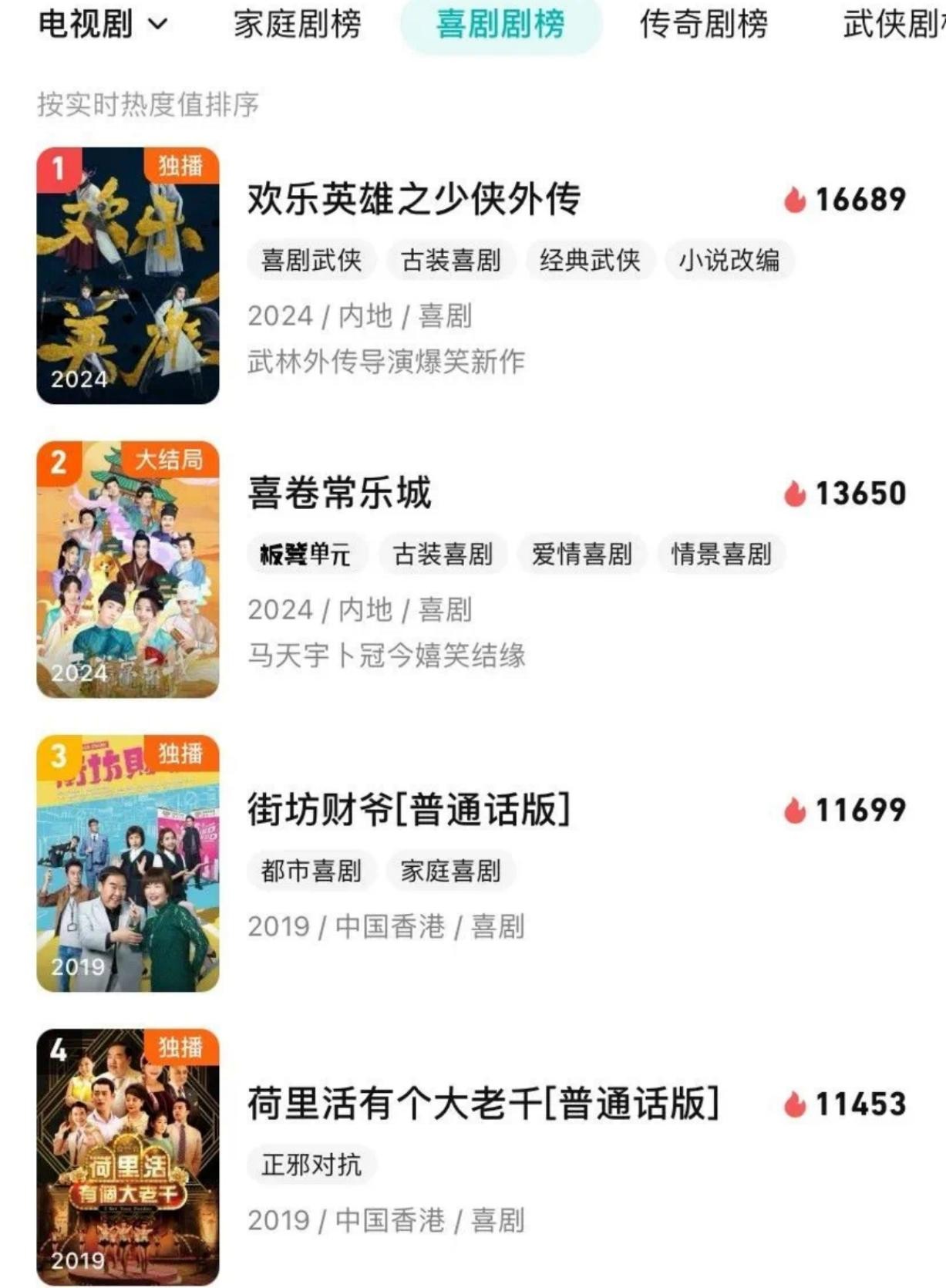This screenshot has height=1288, width=946.
Task: Select the 家庭喜剧 tag chip
Action: coord(450,871)
